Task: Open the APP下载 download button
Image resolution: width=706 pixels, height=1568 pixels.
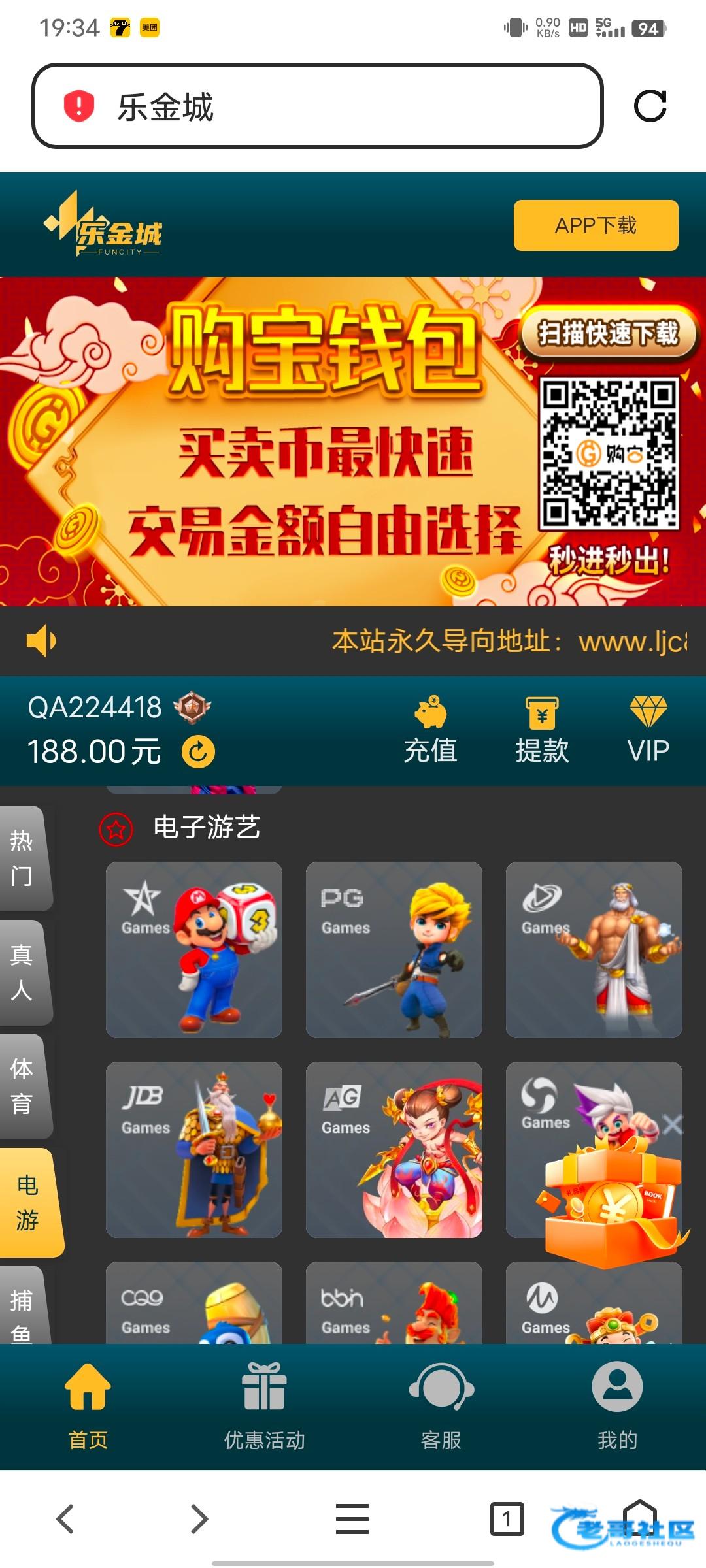Action: pos(596,225)
